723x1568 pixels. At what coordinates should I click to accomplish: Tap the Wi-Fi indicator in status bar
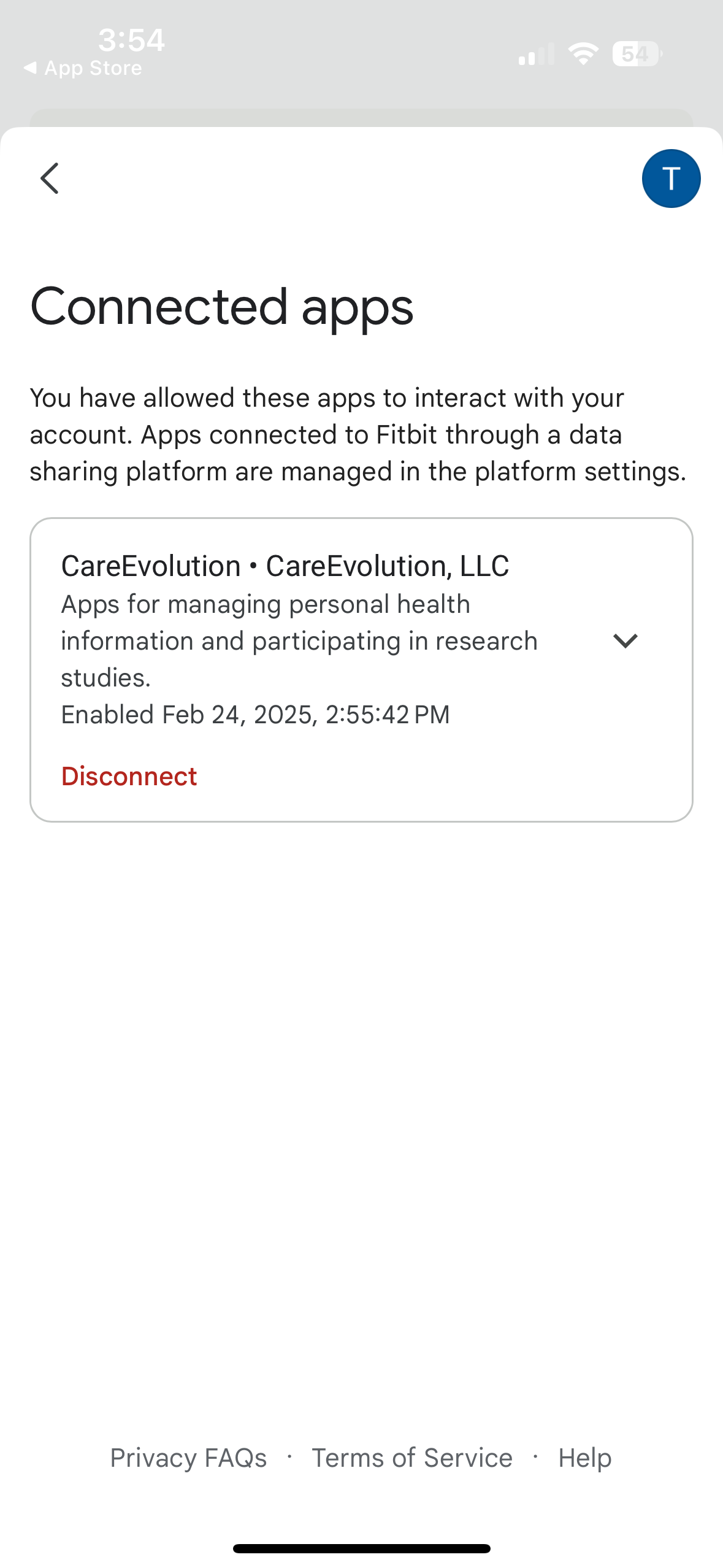click(581, 54)
